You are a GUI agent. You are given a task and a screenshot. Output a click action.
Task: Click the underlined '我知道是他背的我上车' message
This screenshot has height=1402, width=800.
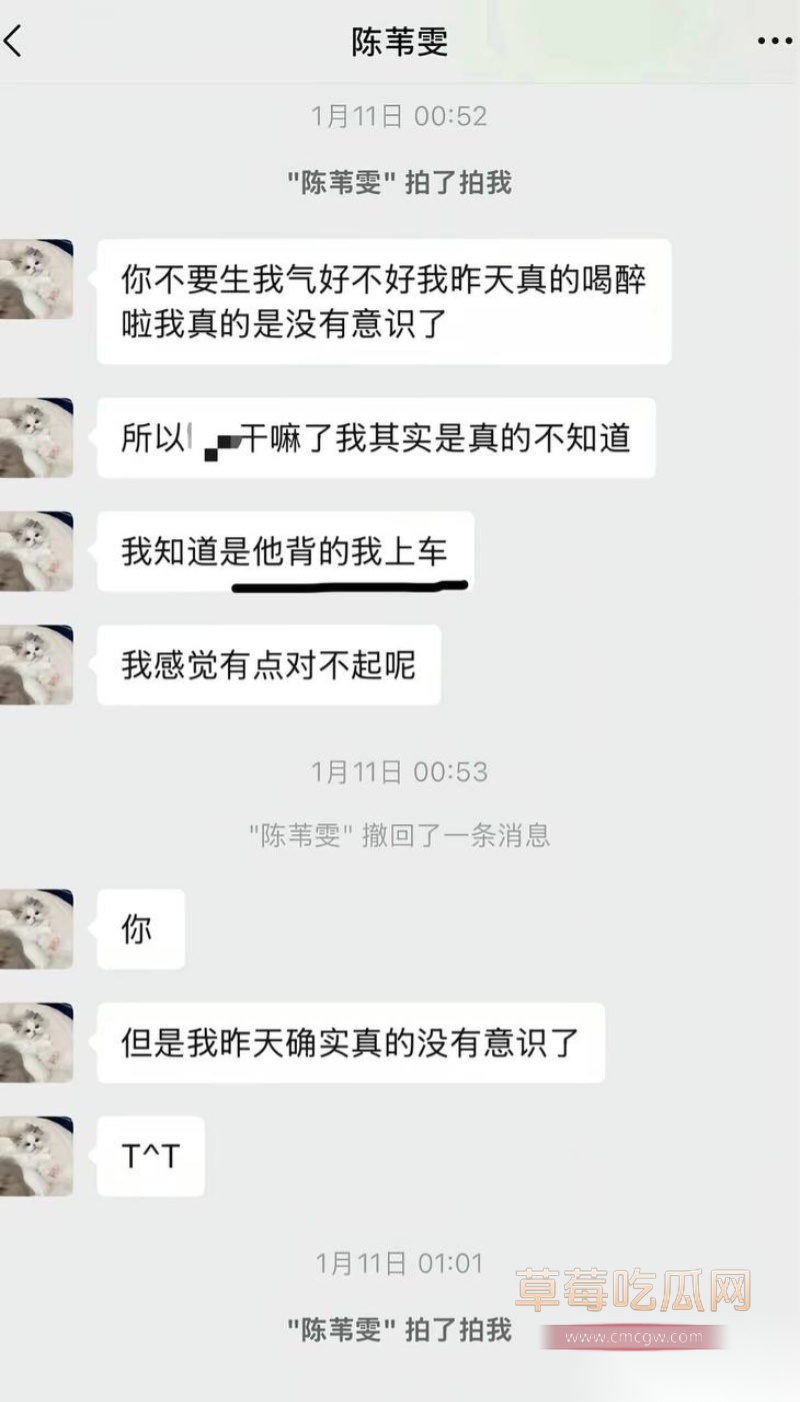click(x=285, y=552)
